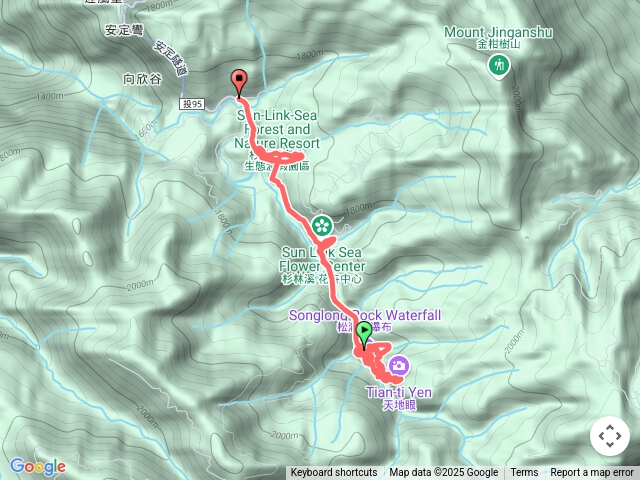Open Google logo link to Google Maps
The image size is (640, 480).
pos(37,466)
